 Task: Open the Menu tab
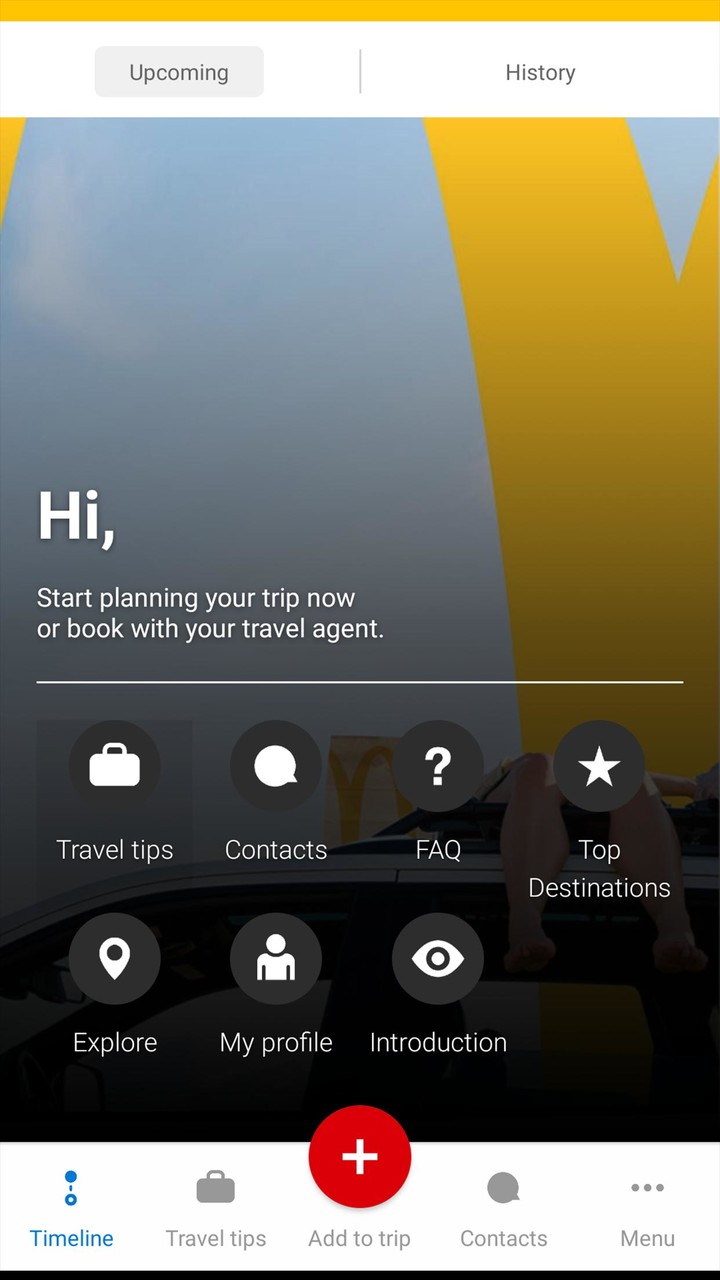[648, 1209]
